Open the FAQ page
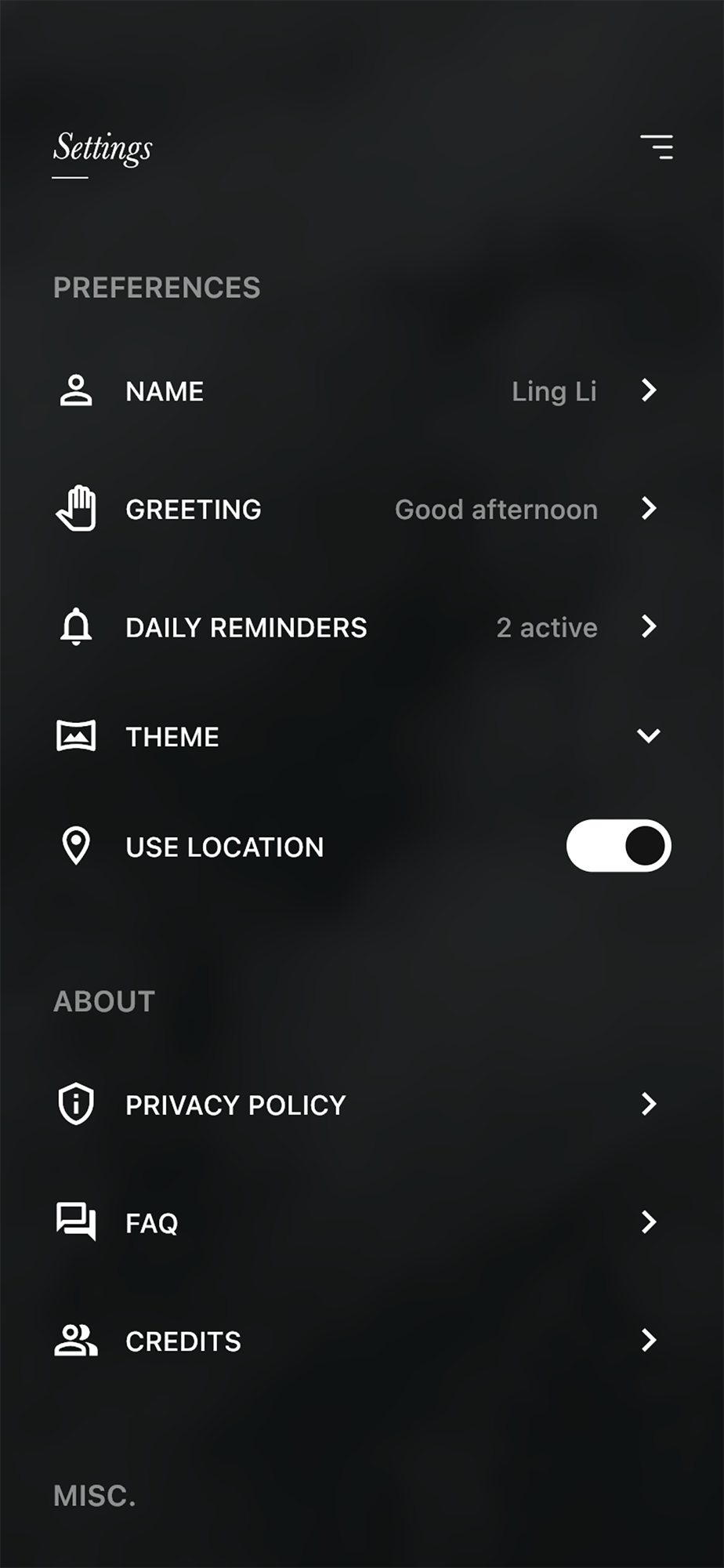Screen dimensions: 724x1568 coord(360,1222)
